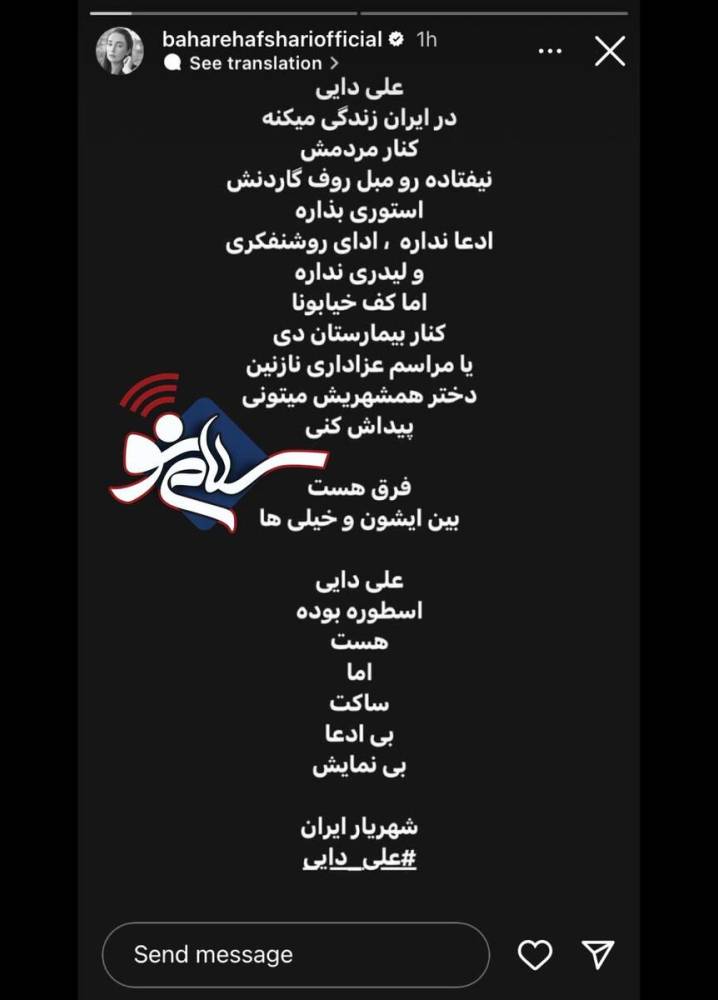718x1000 pixels.
Task: Share the story via the paper plane
Action: tap(598, 955)
